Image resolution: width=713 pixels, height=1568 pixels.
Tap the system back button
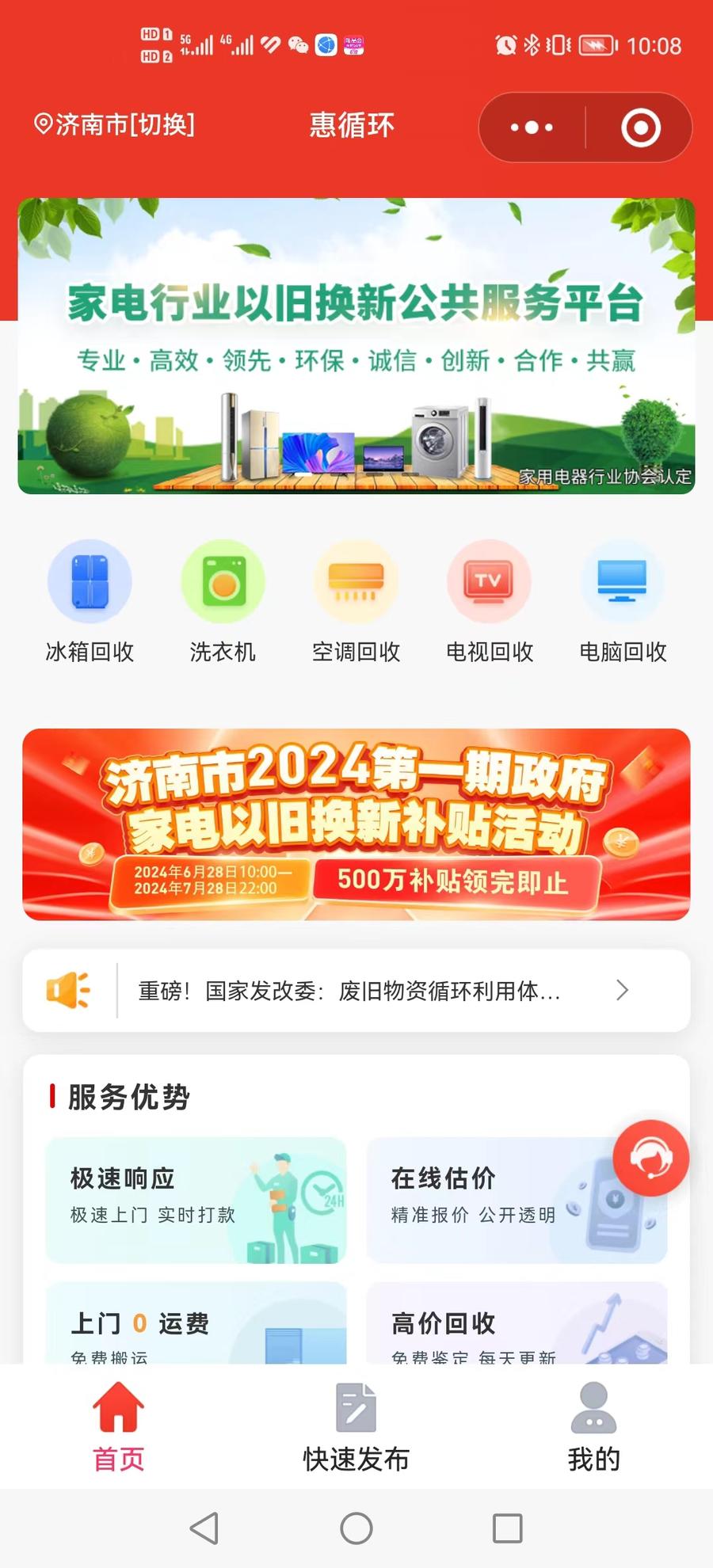click(204, 1528)
